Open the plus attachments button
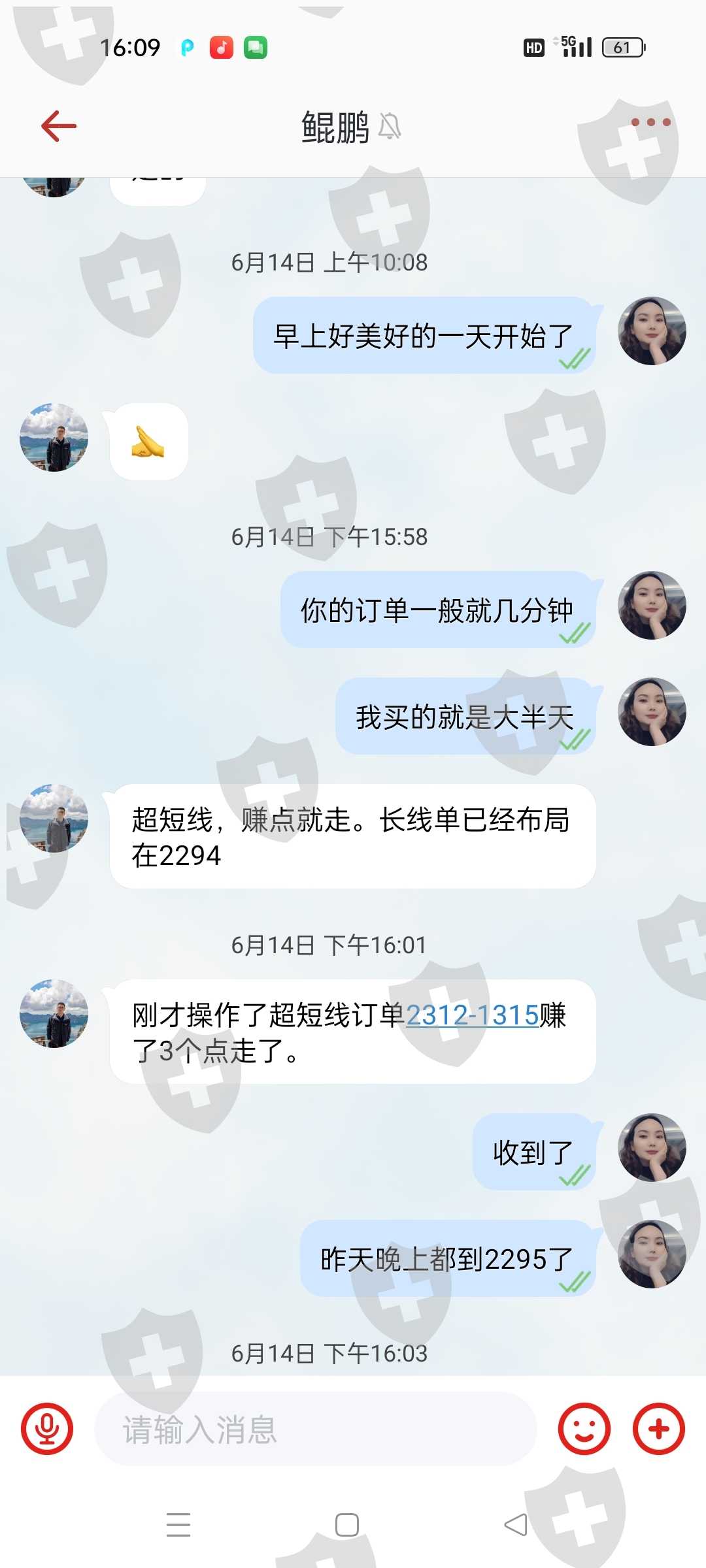The height and width of the screenshot is (1568, 706). tap(659, 1429)
